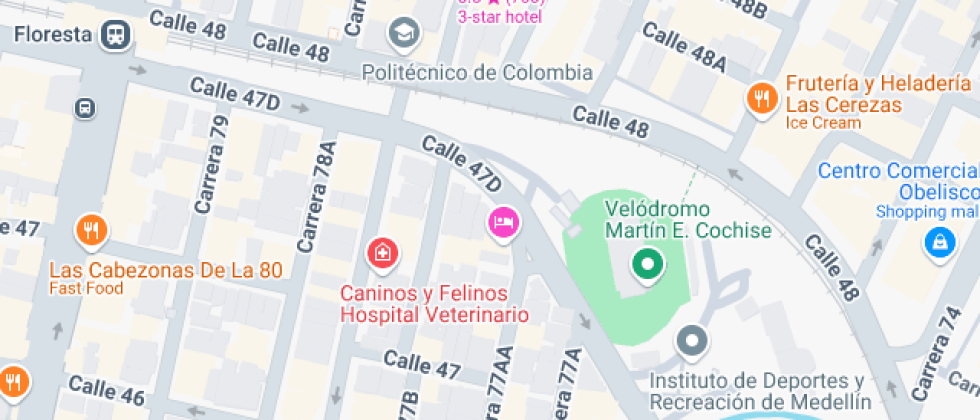980x420 pixels.
Task: Open Instituto de Deportes y Recreación marker
Action: coord(691,342)
